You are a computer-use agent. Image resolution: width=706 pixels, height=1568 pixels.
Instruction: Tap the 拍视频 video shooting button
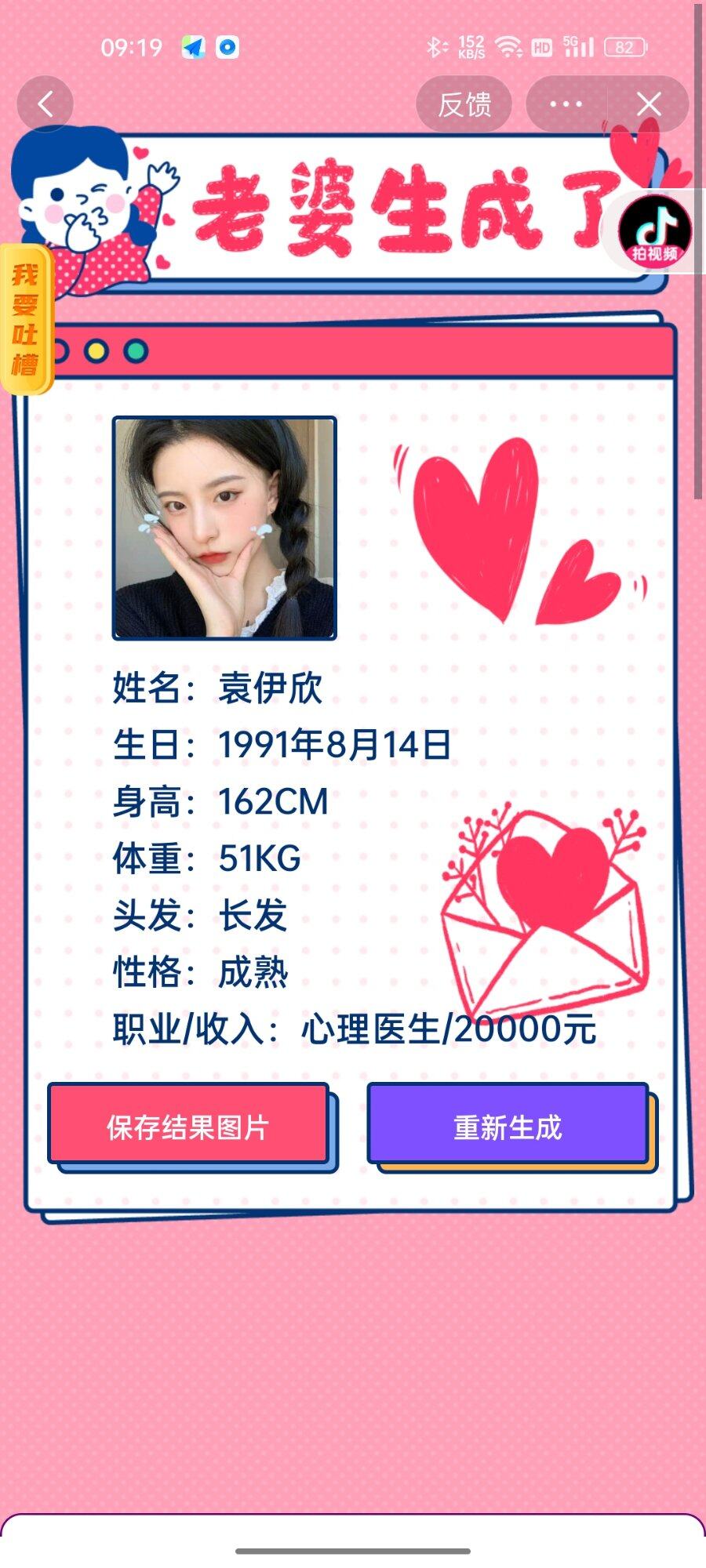[x=655, y=233]
